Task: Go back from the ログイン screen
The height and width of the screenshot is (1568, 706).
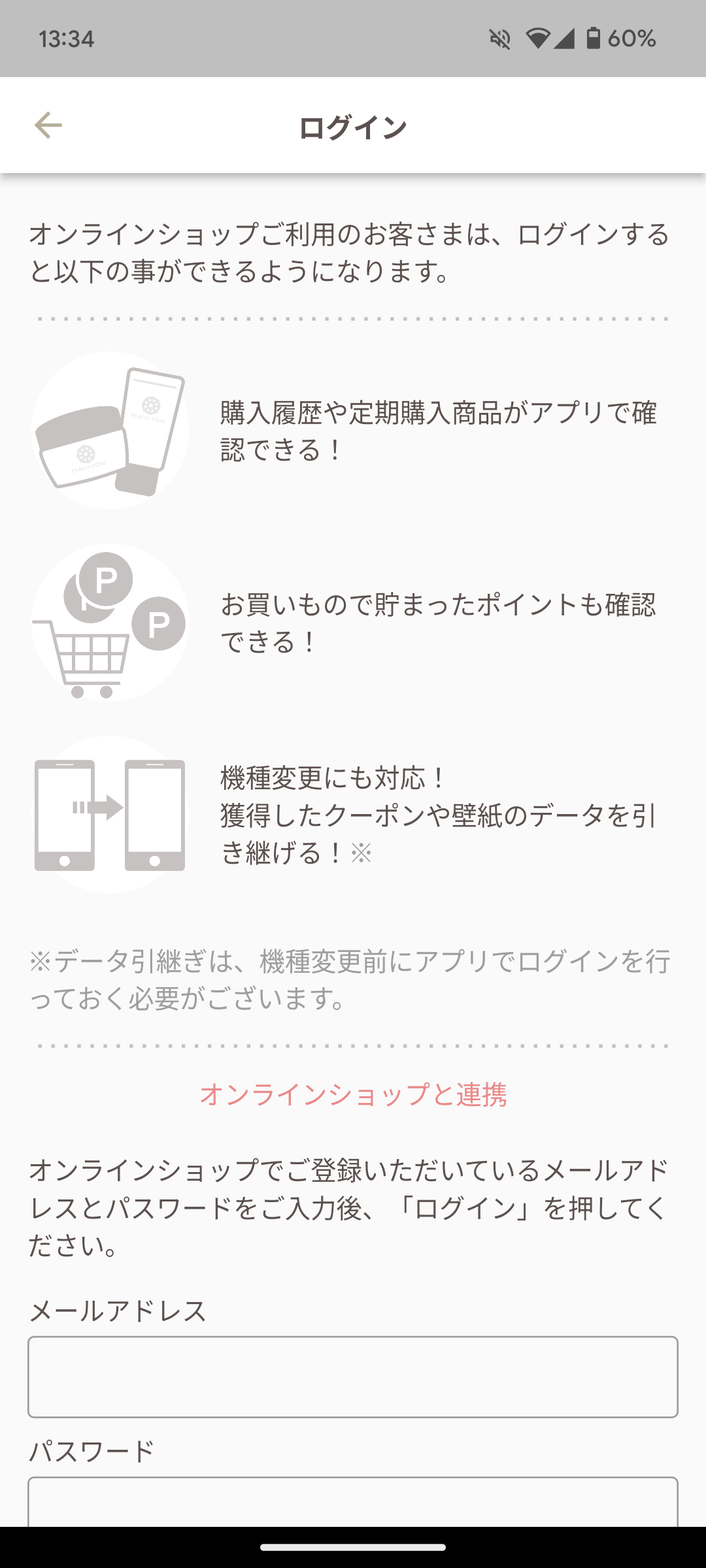Action: click(48, 125)
